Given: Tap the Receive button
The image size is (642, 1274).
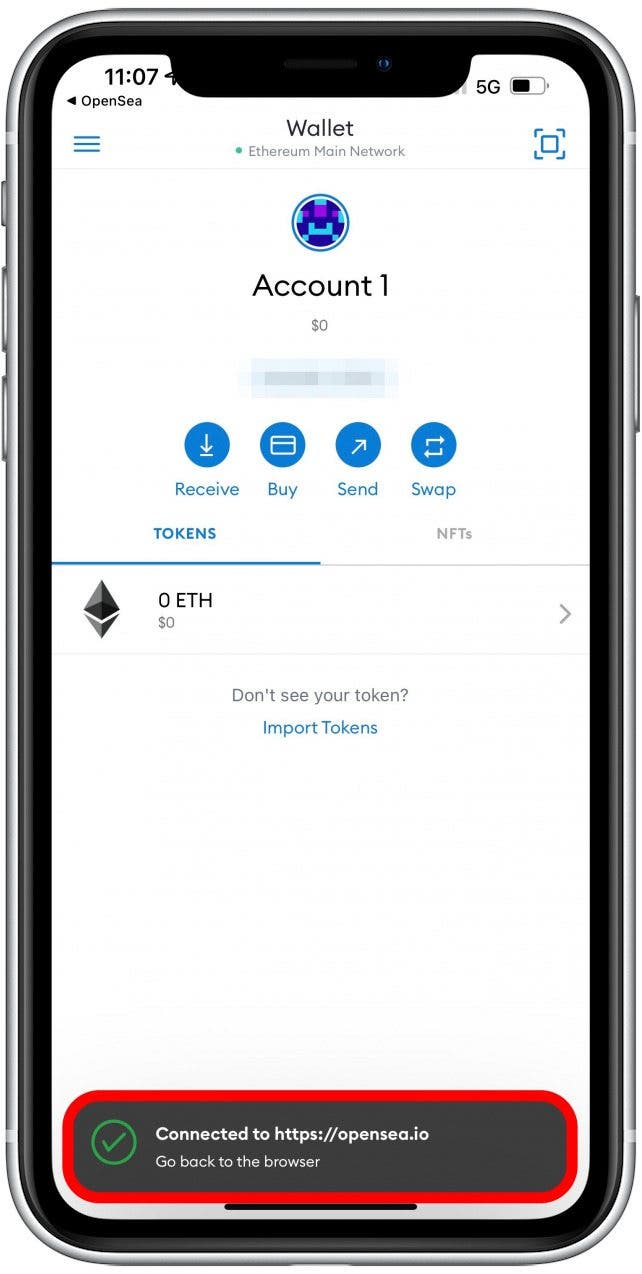Looking at the screenshot, I should coord(207,446).
